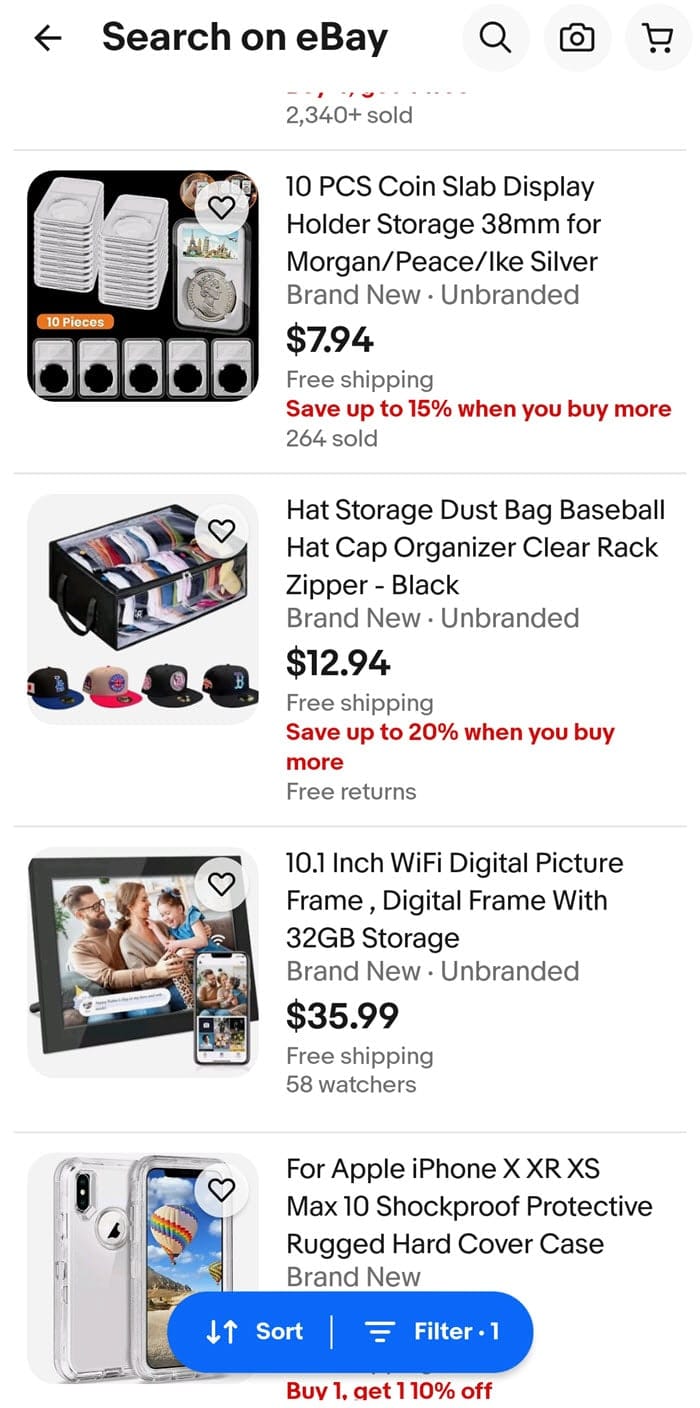Open the shopping cart
Viewport: 700px width, 1408px height.
tap(657, 38)
